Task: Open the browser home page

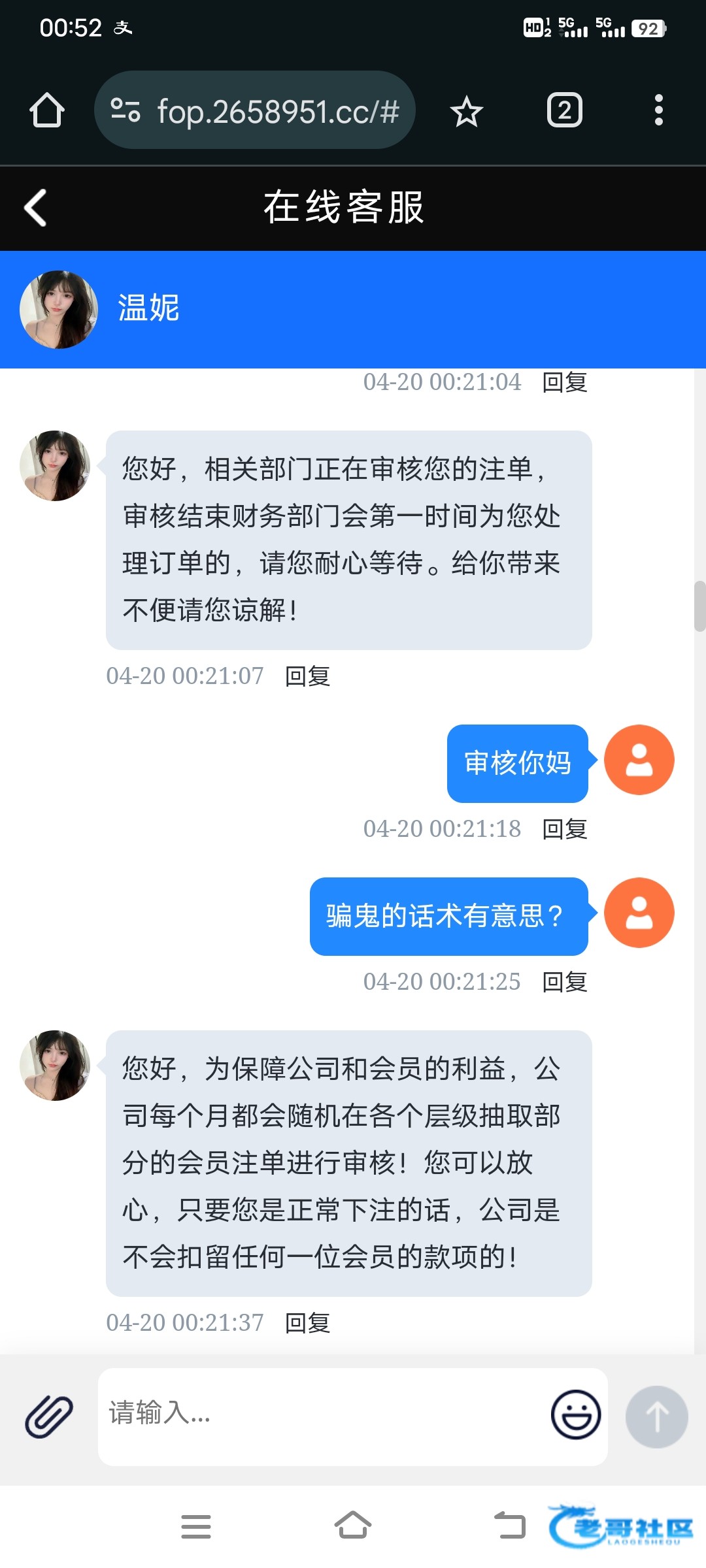Action: (x=47, y=110)
